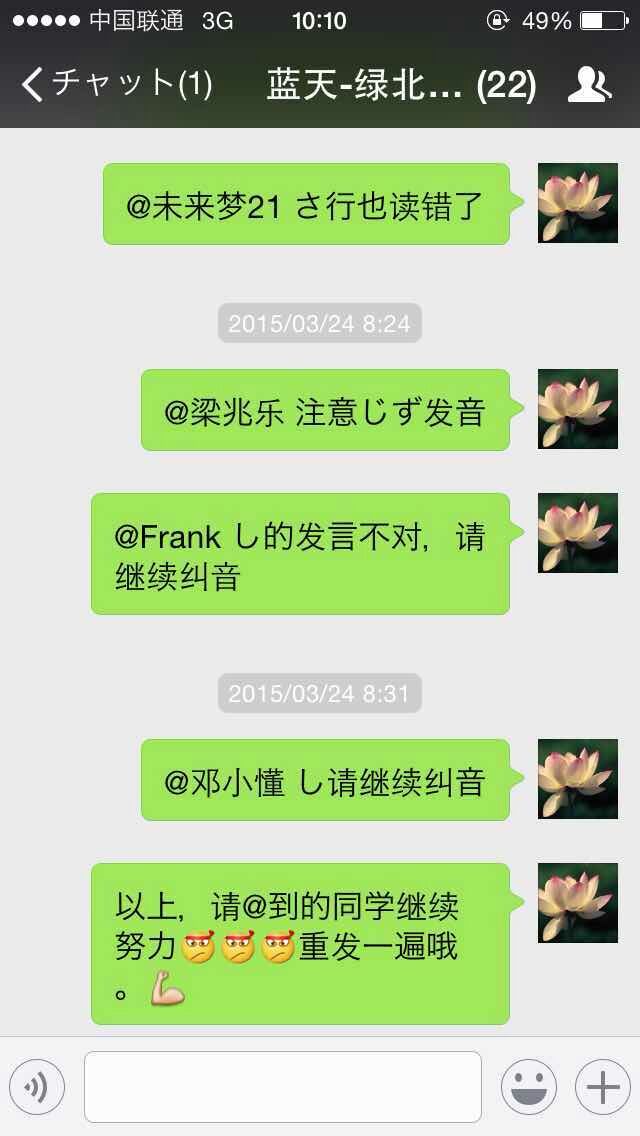Tap the avatar beside the @梁兆乐 message
This screenshot has width=640, height=1136.
click(578, 409)
